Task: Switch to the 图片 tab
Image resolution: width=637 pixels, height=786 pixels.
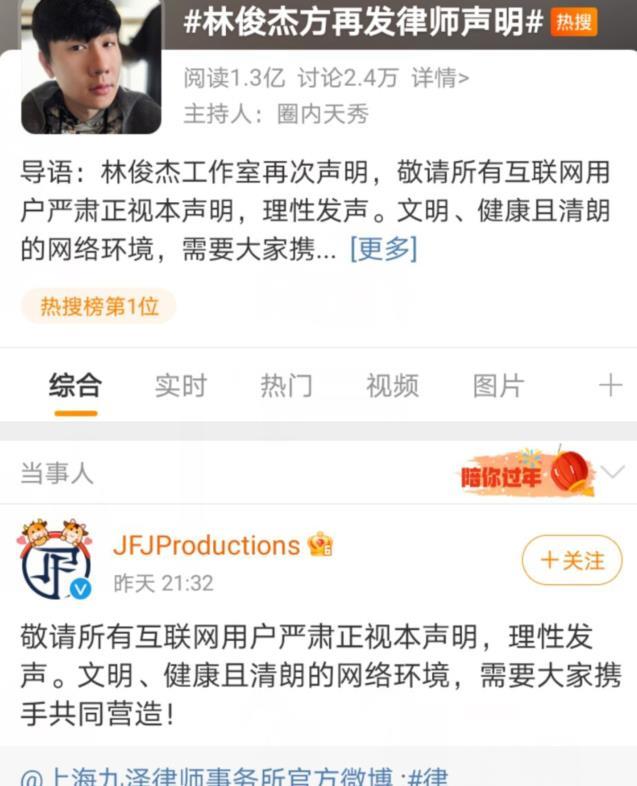Action: pyautogui.click(x=498, y=385)
